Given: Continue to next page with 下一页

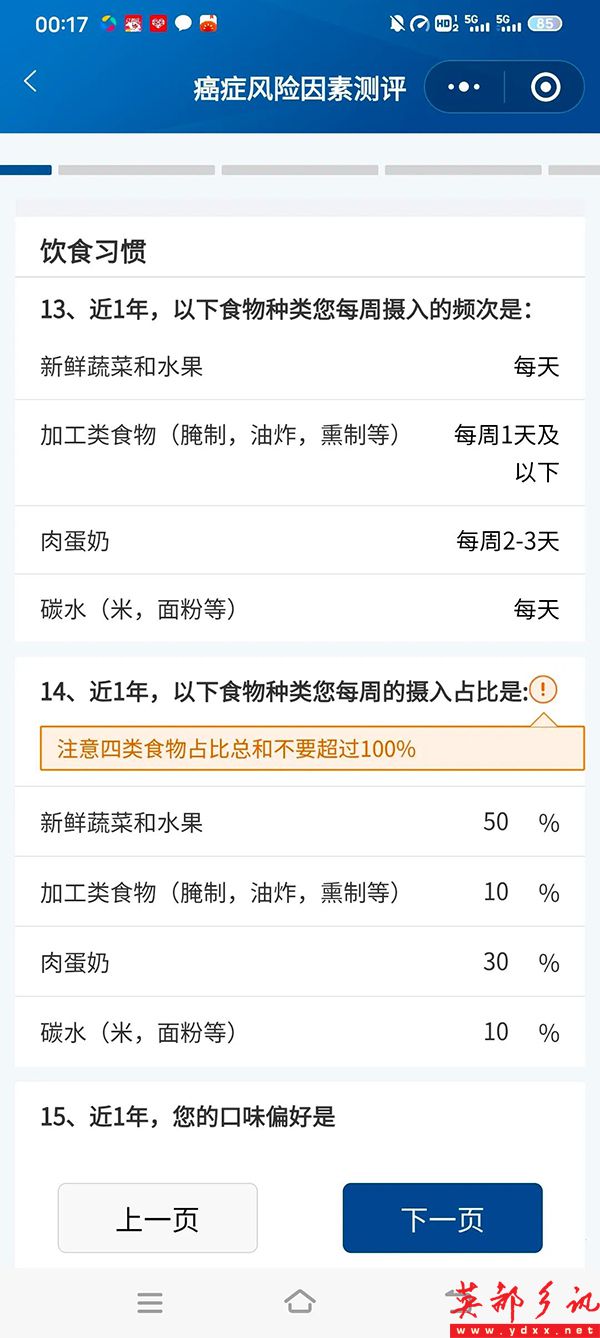Looking at the screenshot, I should click(442, 1218).
